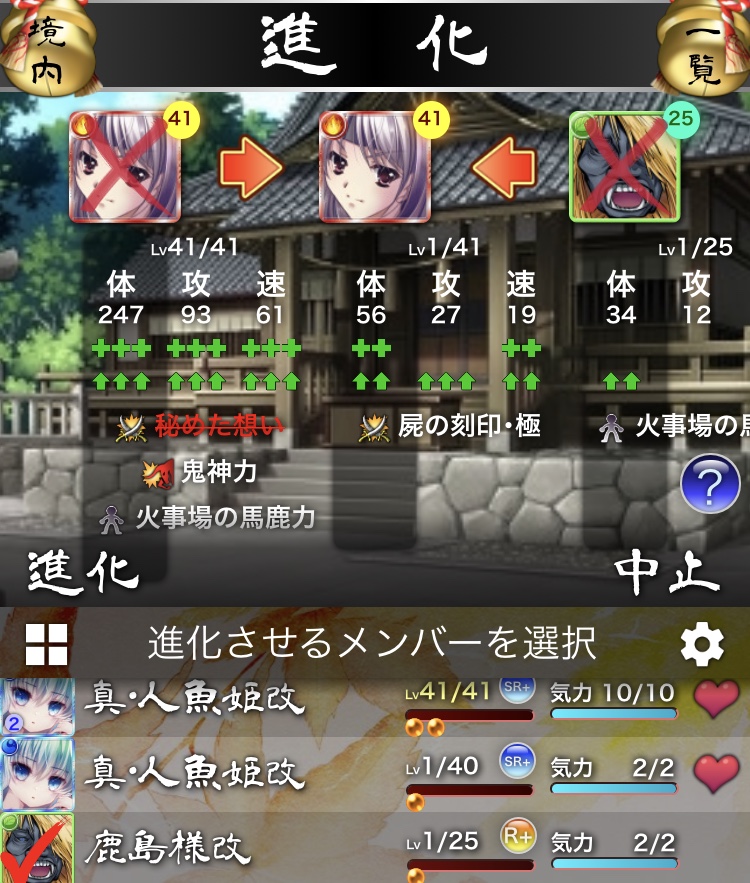
Task: Cancel with the 中止 button
Action: [666, 571]
